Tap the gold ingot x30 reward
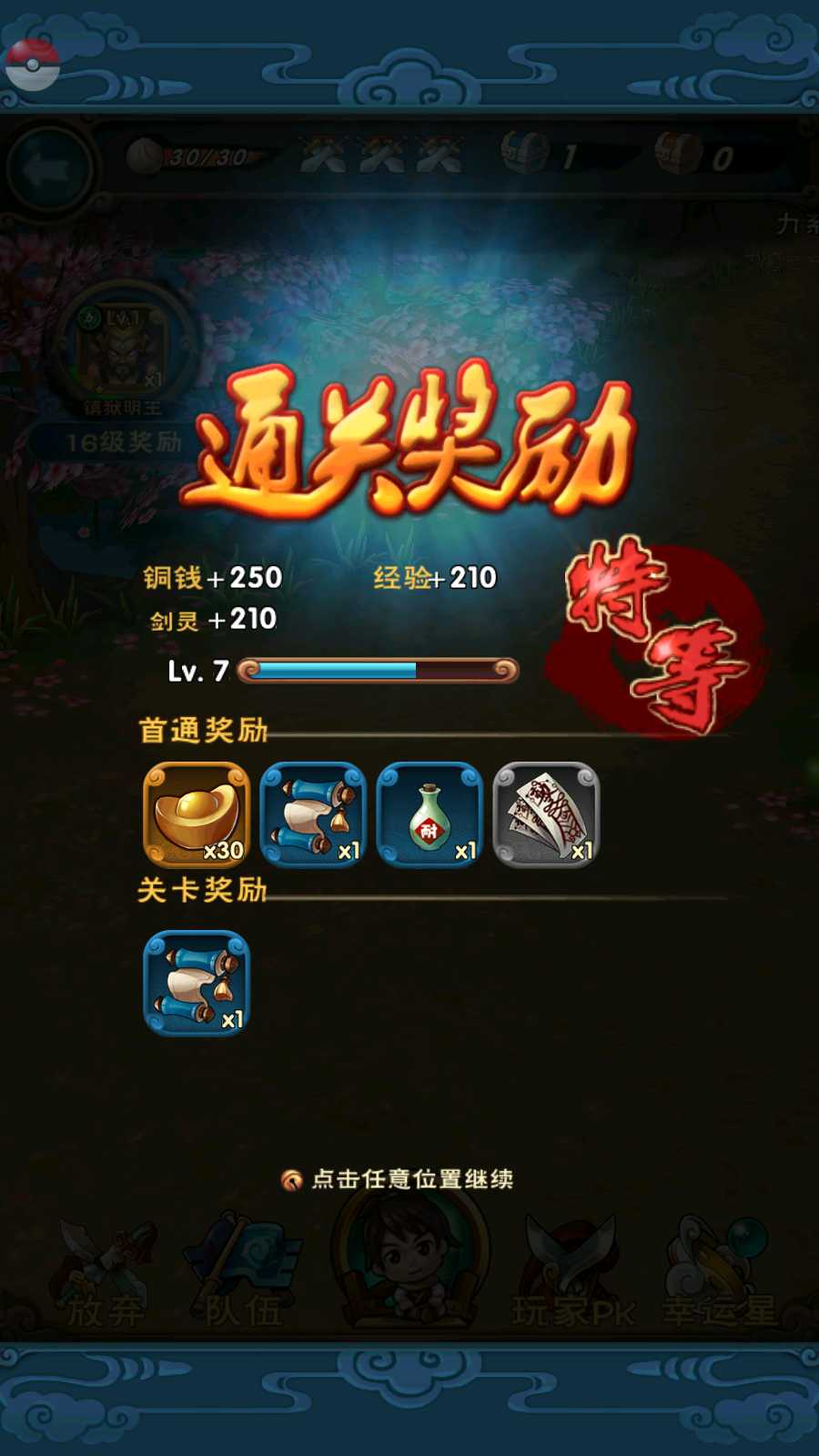Screen dimensions: 819x1456 197,814
